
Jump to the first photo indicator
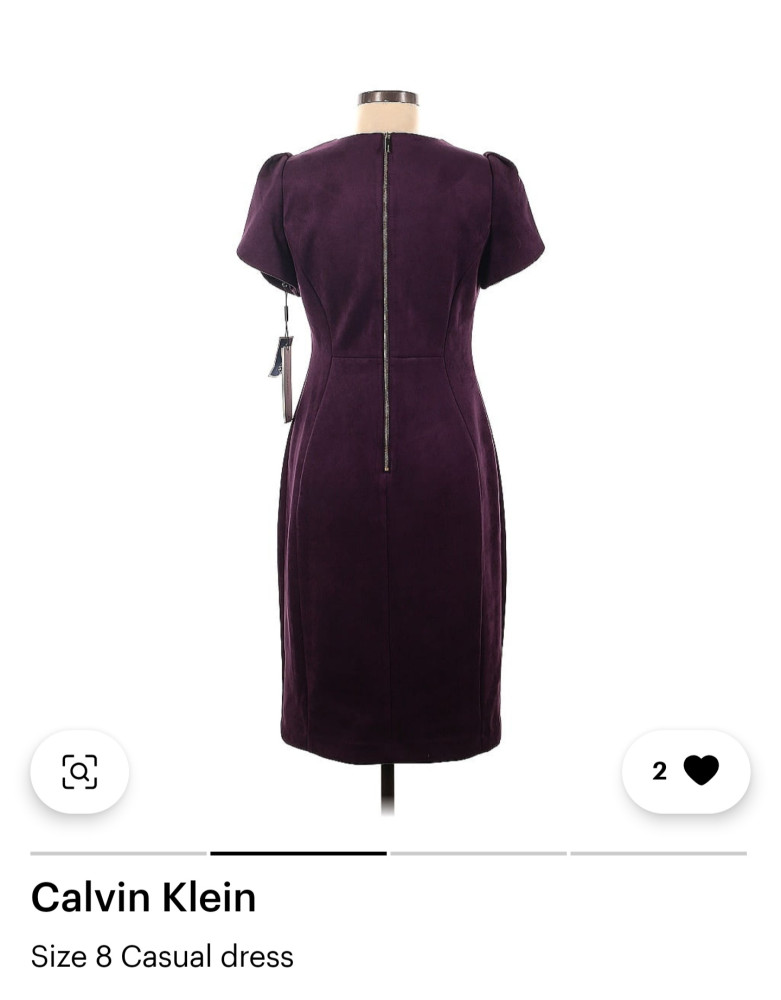coord(118,853)
